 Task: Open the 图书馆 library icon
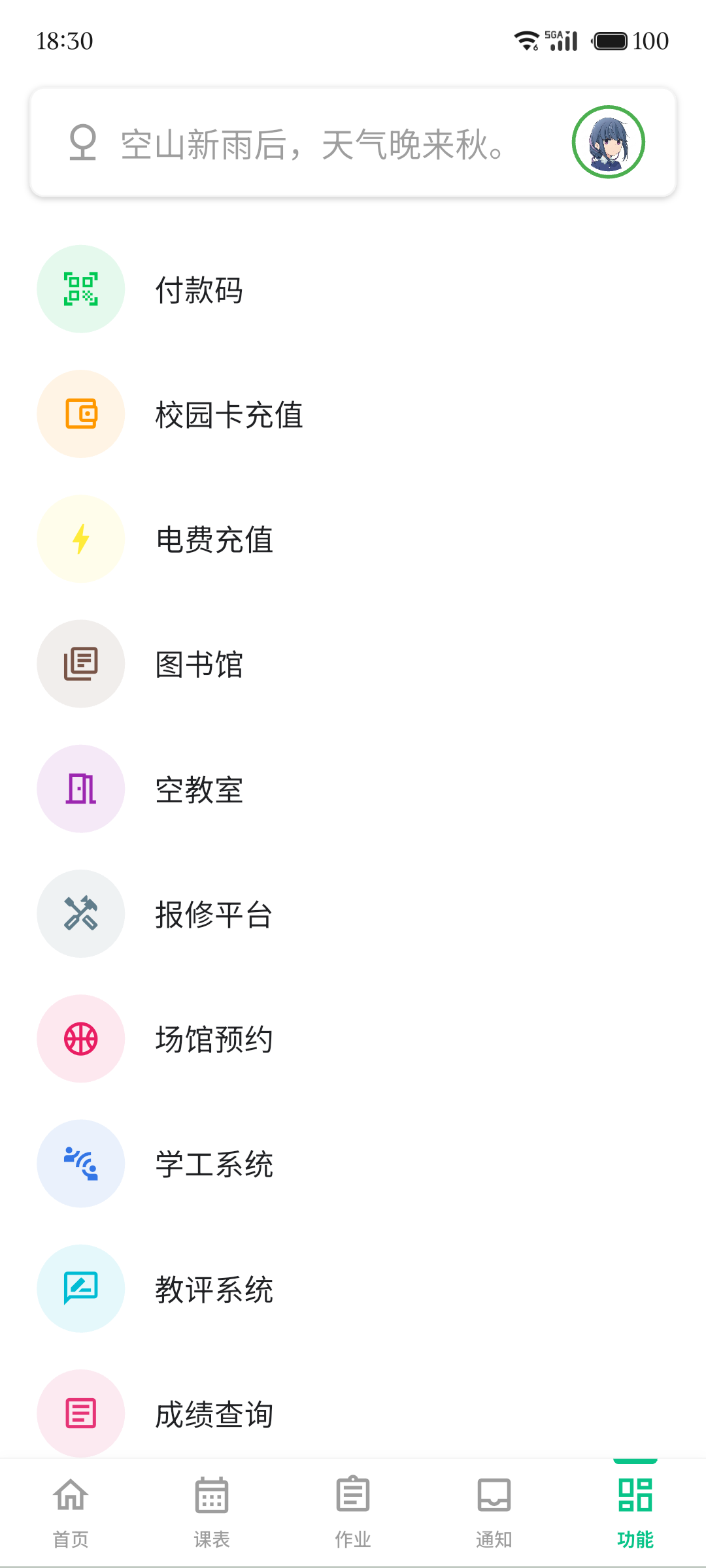[80, 663]
